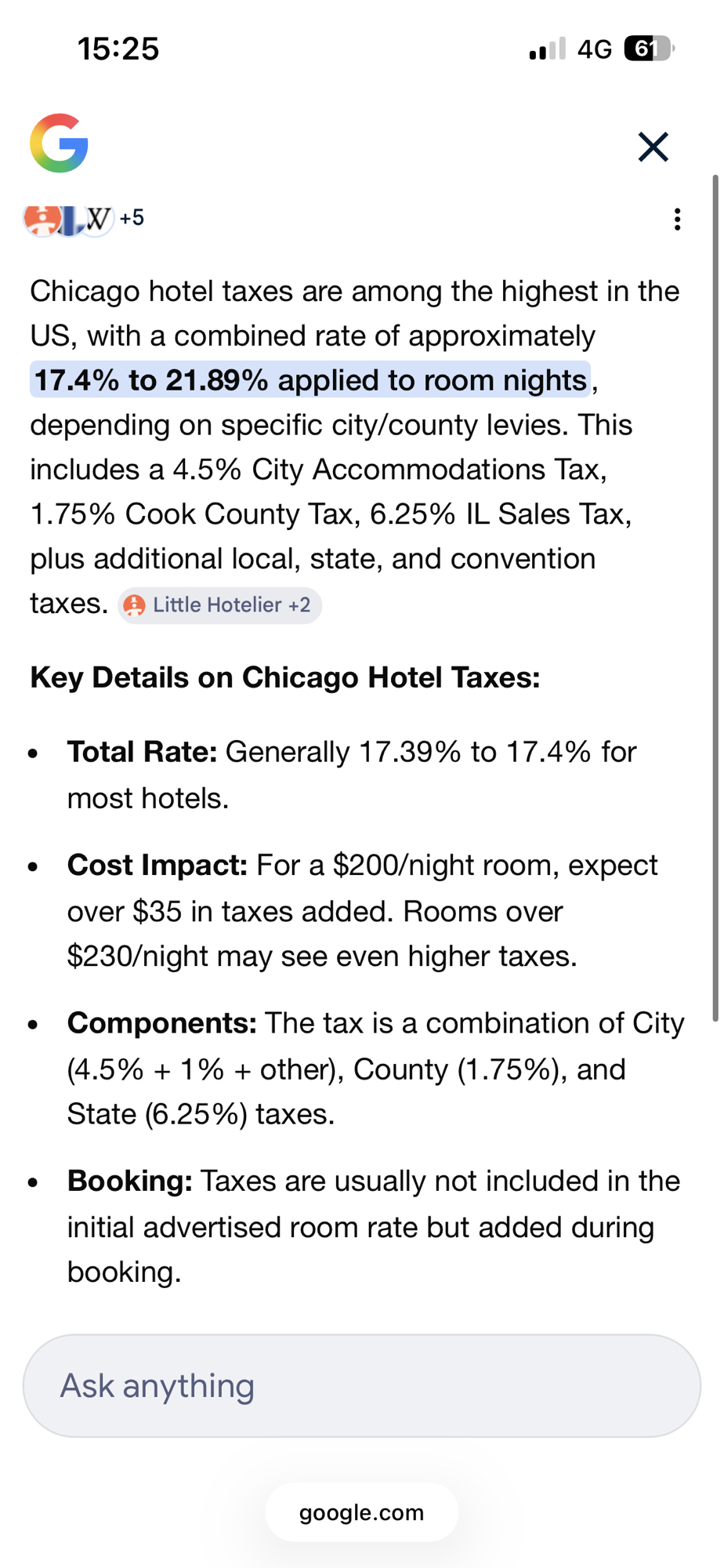Viewport: 724px width, 1568px height.
Task: Open the source icons with +5
Action: 85,219
